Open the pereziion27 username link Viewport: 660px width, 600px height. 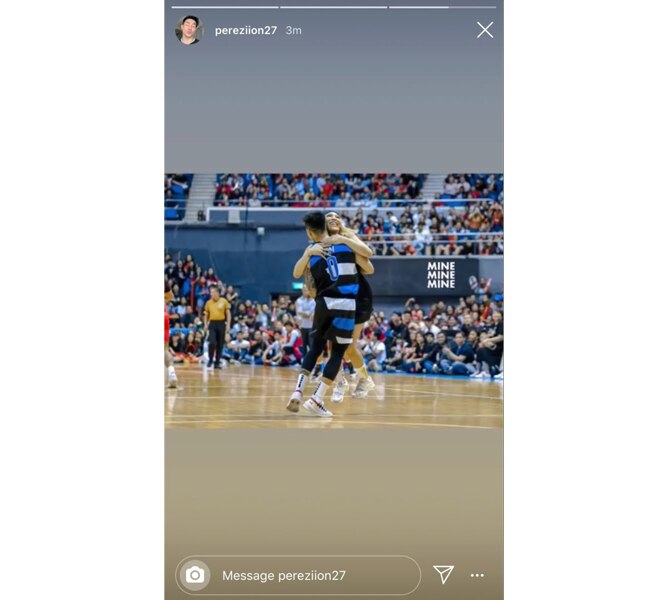(x=245, y=31)
